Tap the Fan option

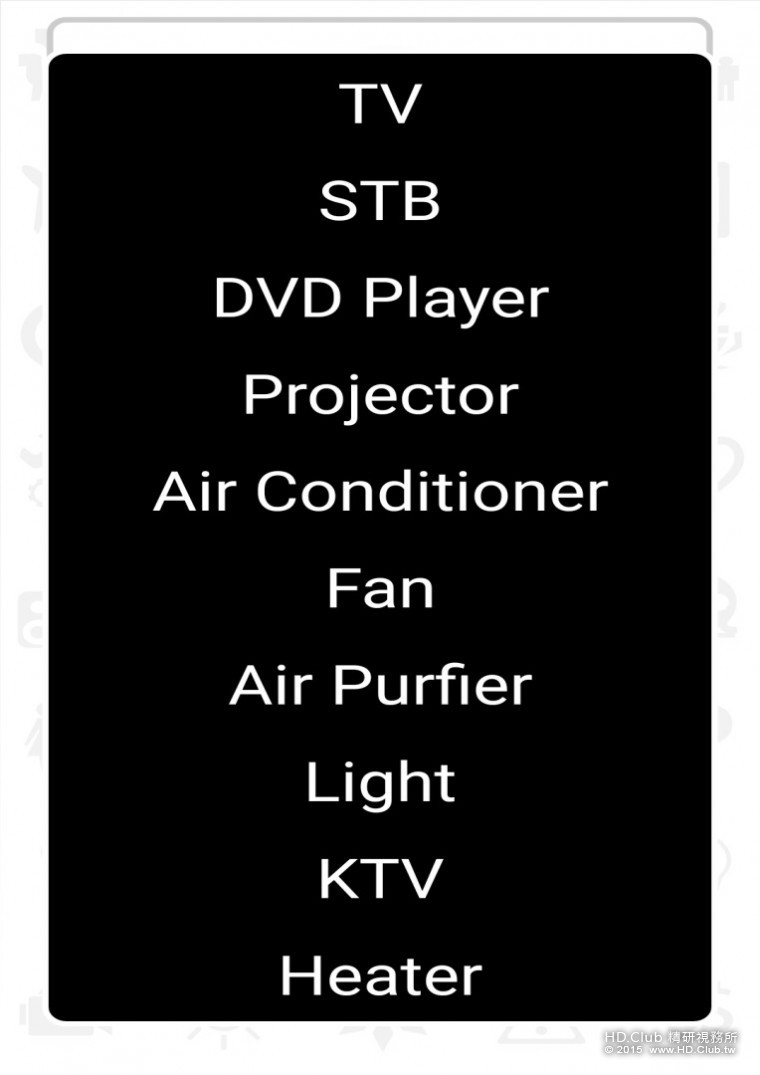click(x=380, y=589)
